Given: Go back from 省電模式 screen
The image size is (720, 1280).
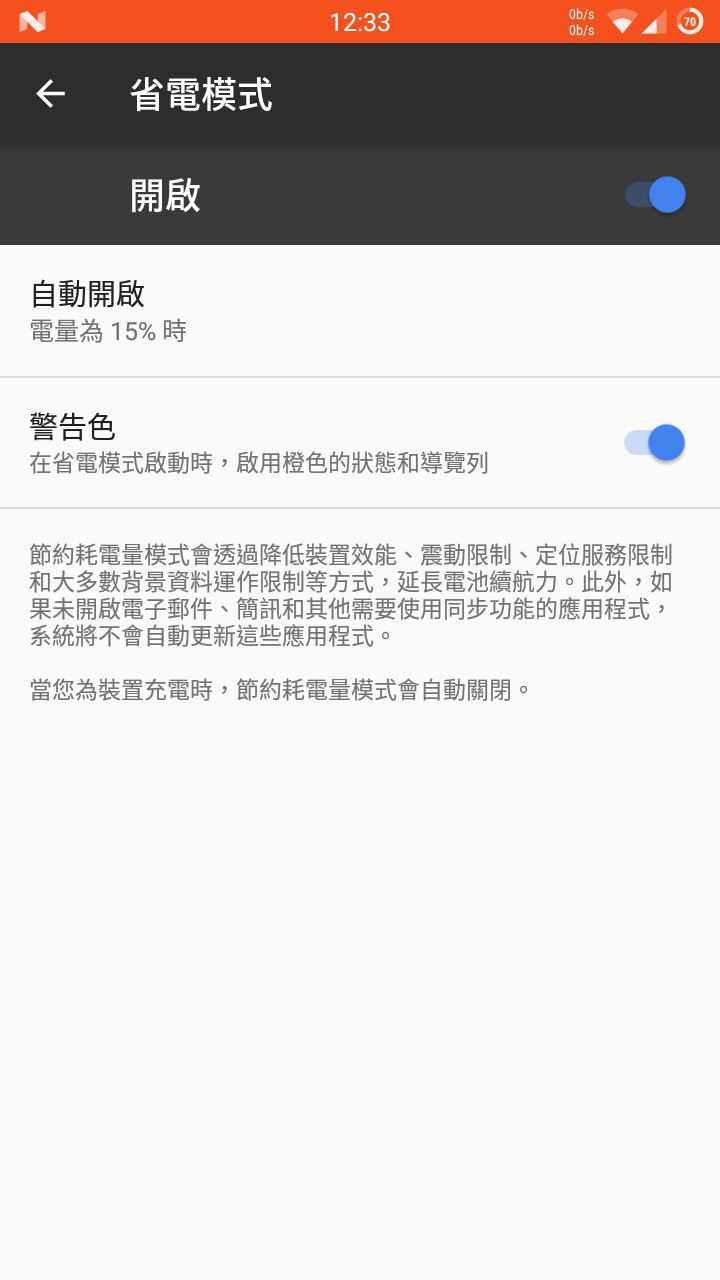Looking at the screenshot, I should (x=50, y=94).
